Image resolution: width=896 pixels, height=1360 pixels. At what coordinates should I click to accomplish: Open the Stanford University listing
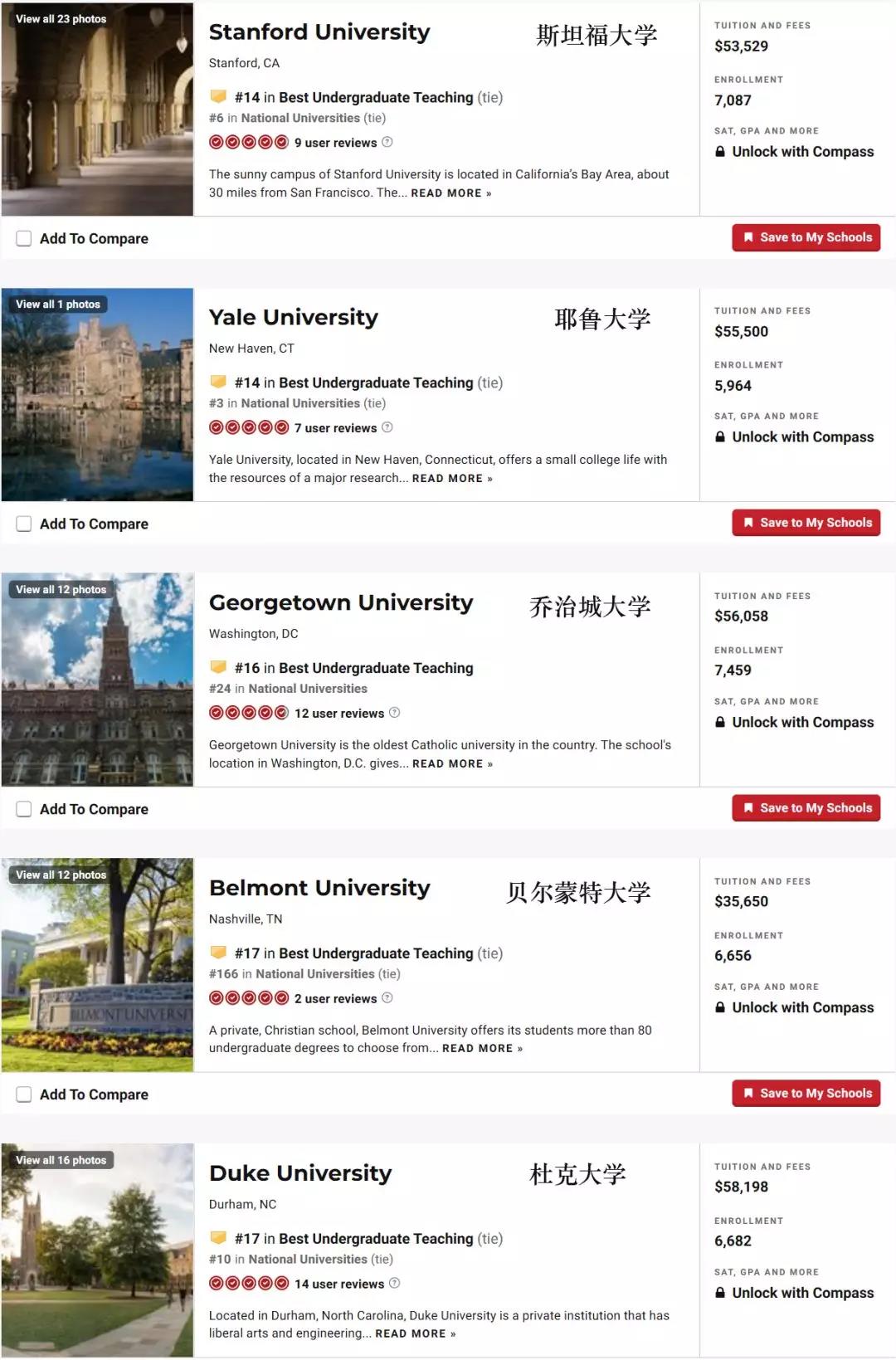319,32
